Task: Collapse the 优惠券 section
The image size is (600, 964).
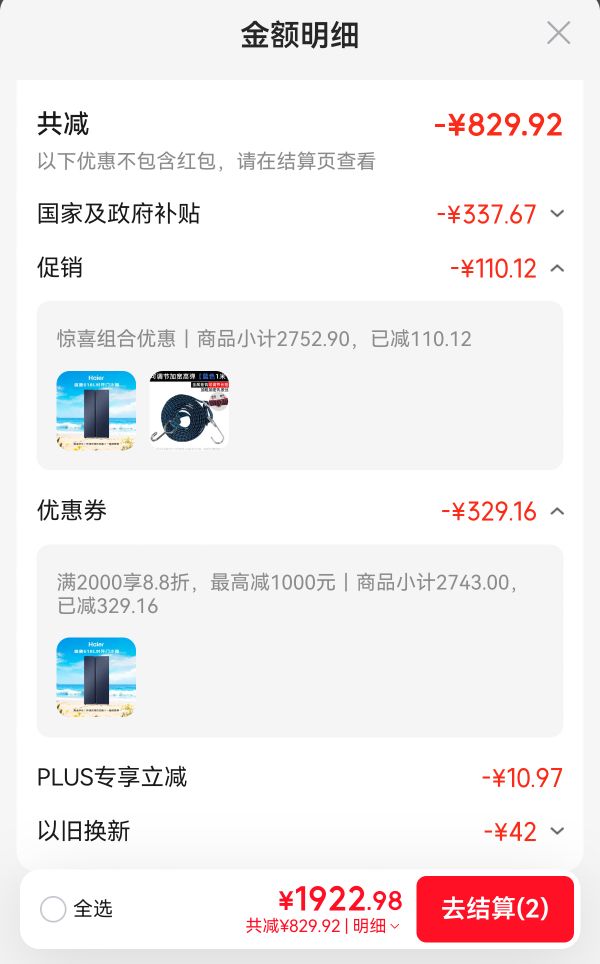Action: [557, 512]
